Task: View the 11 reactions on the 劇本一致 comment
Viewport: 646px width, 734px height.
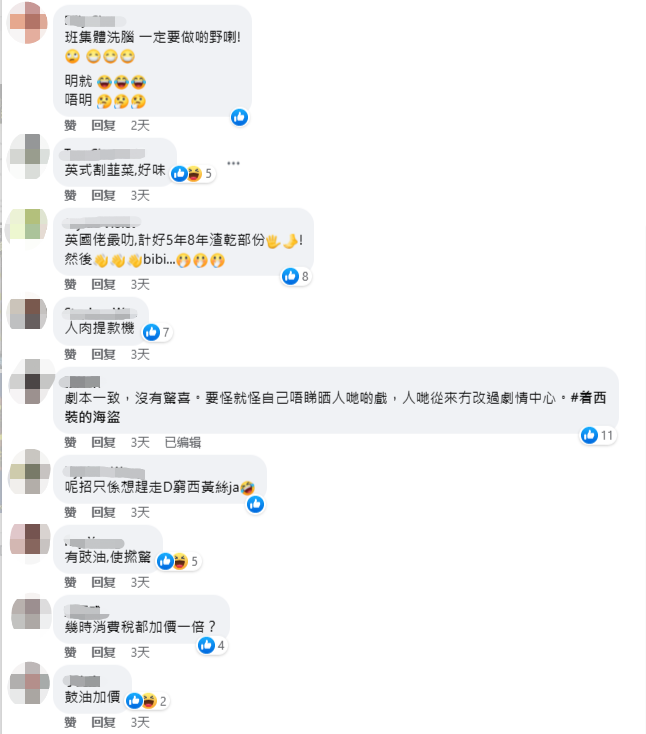Action: pos(597,435)
